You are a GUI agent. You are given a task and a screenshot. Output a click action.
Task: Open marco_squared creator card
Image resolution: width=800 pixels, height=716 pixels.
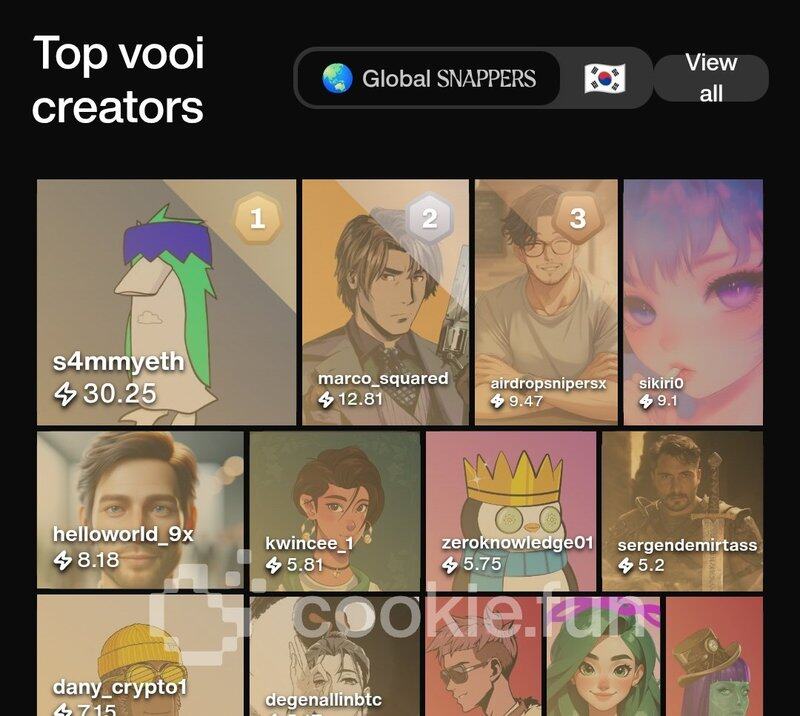click(386, 302)
